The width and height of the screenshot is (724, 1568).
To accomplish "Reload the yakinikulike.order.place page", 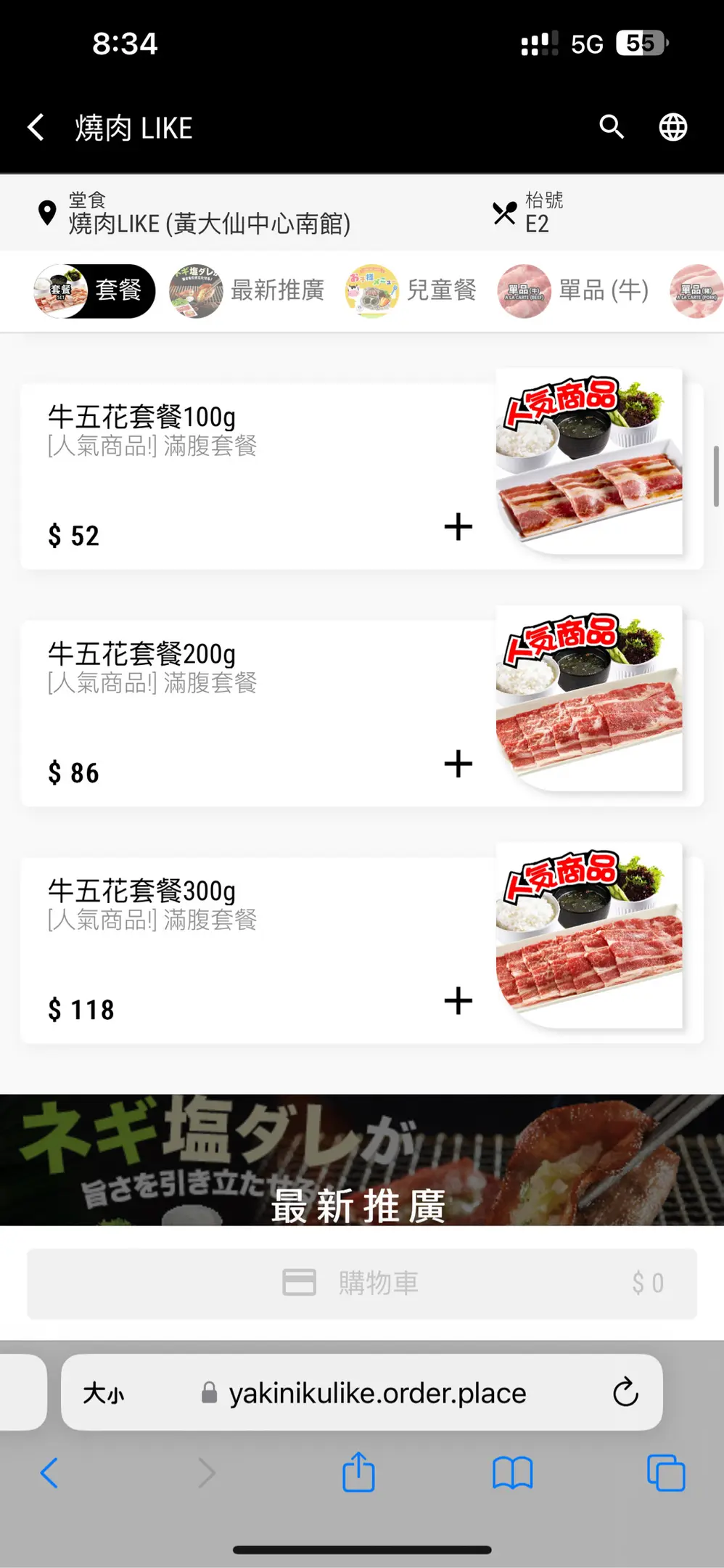I will [x=625, y=1392].
